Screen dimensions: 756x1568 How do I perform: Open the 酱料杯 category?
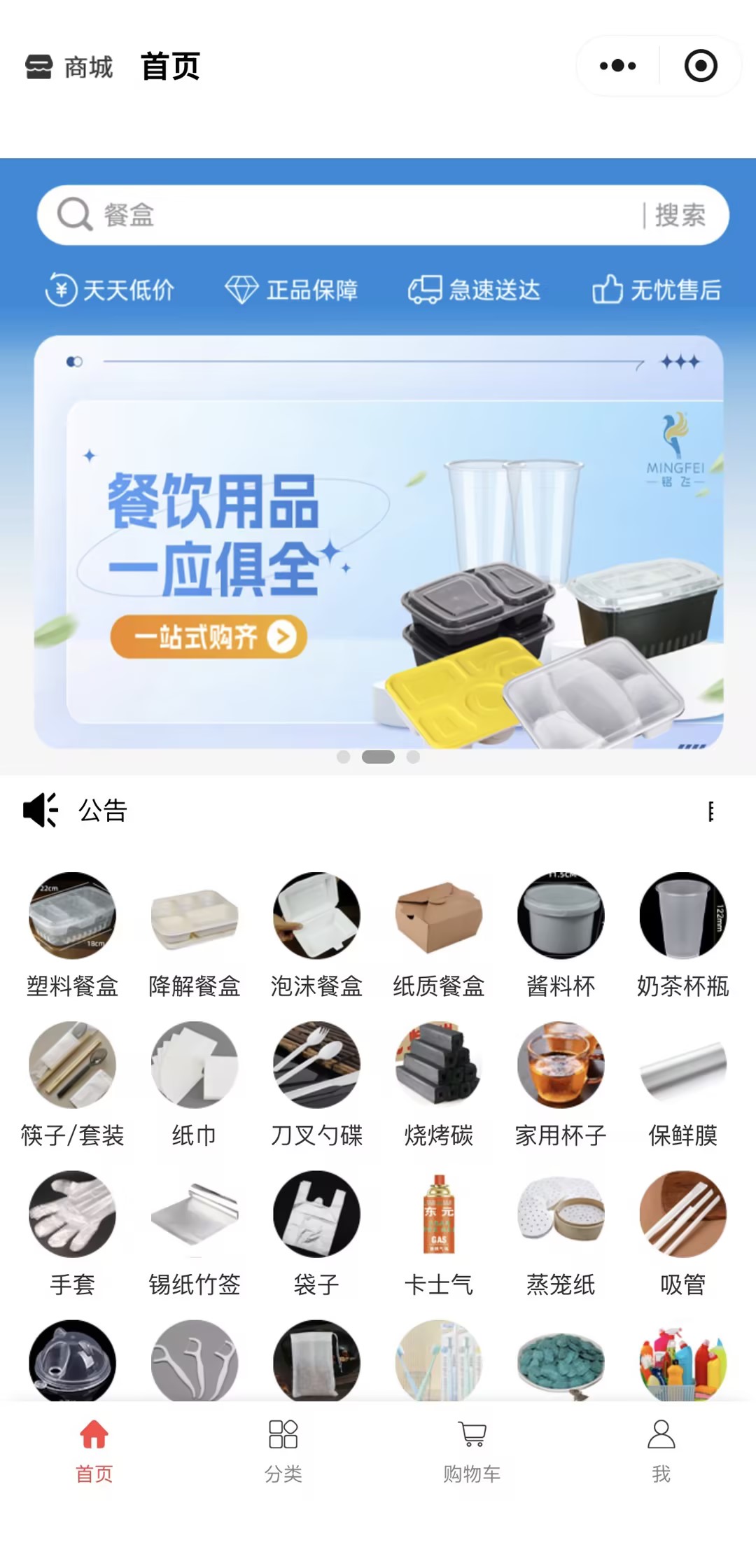tap(561, 934)
